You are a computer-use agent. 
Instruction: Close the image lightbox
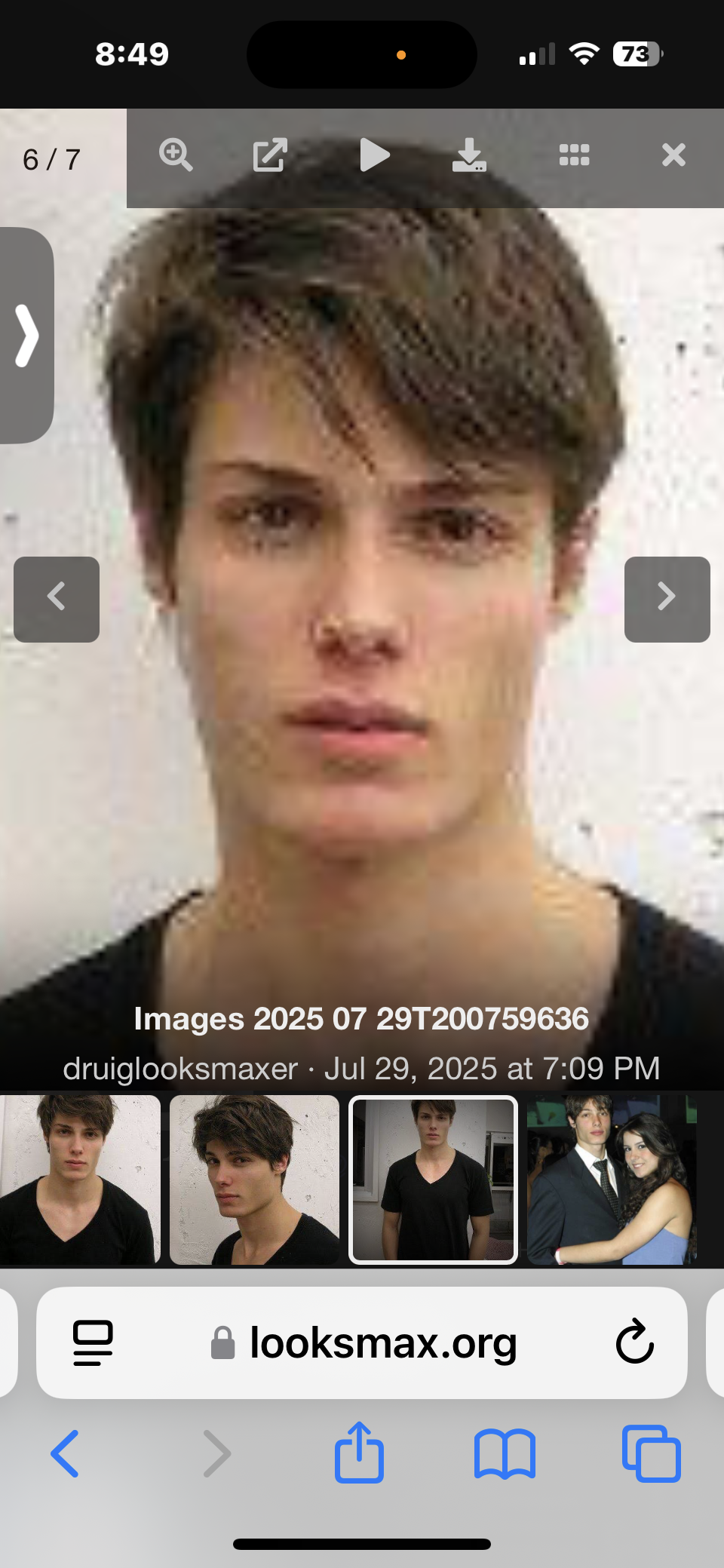tap(673, 155)
